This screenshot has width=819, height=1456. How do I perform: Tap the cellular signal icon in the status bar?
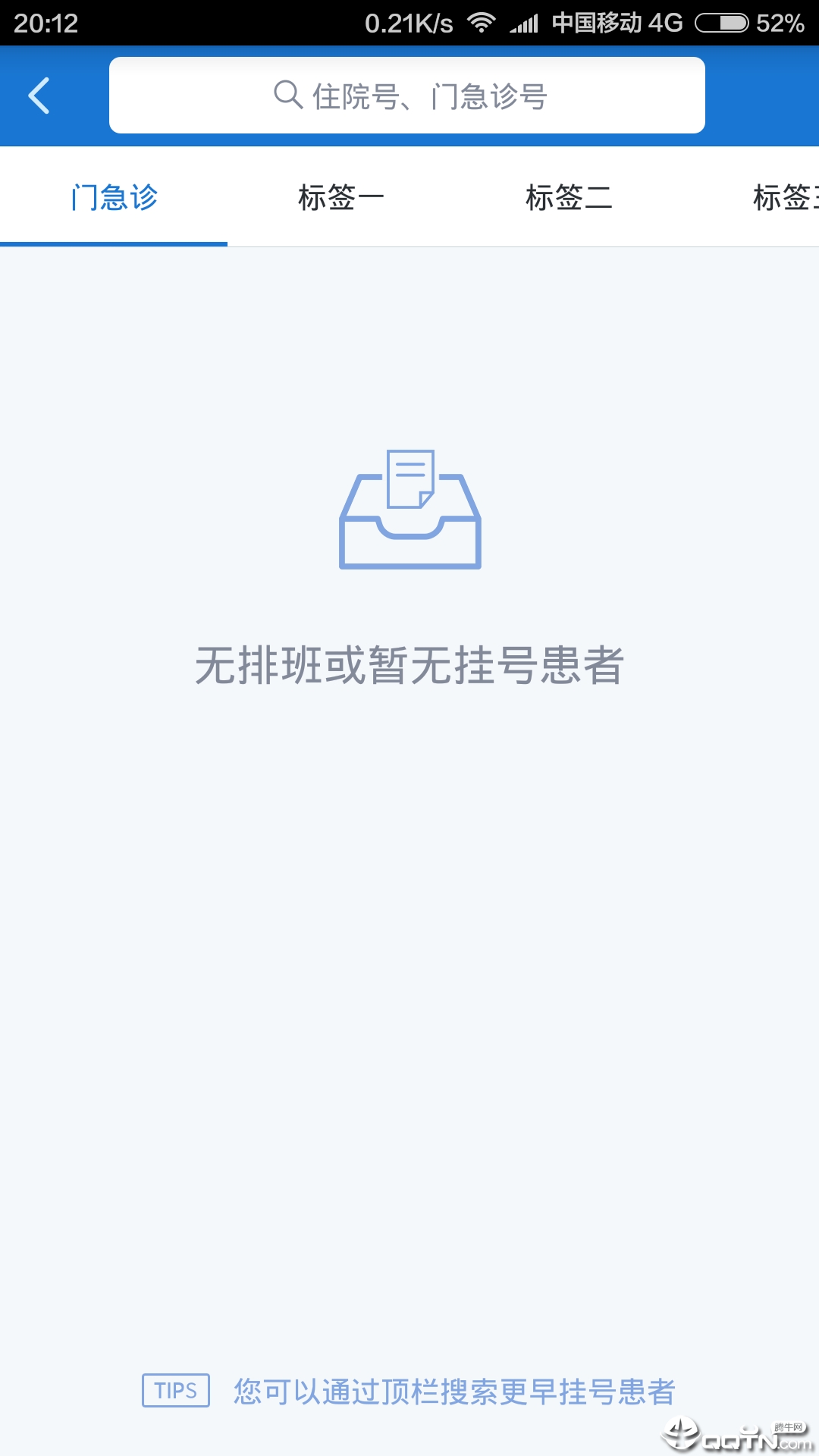525,22
